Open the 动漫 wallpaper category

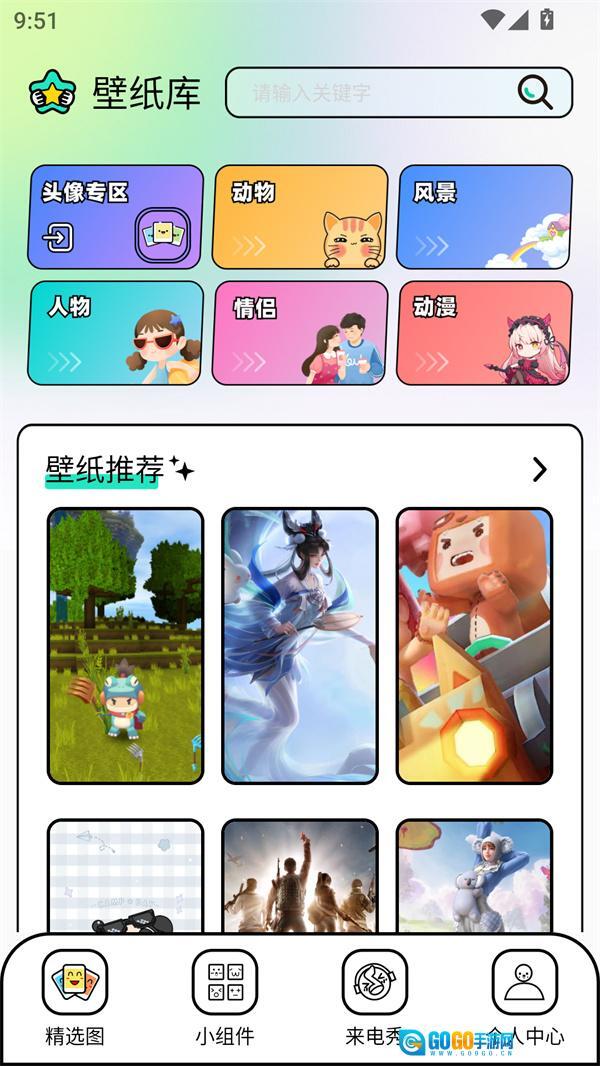[x=485, y=333]
